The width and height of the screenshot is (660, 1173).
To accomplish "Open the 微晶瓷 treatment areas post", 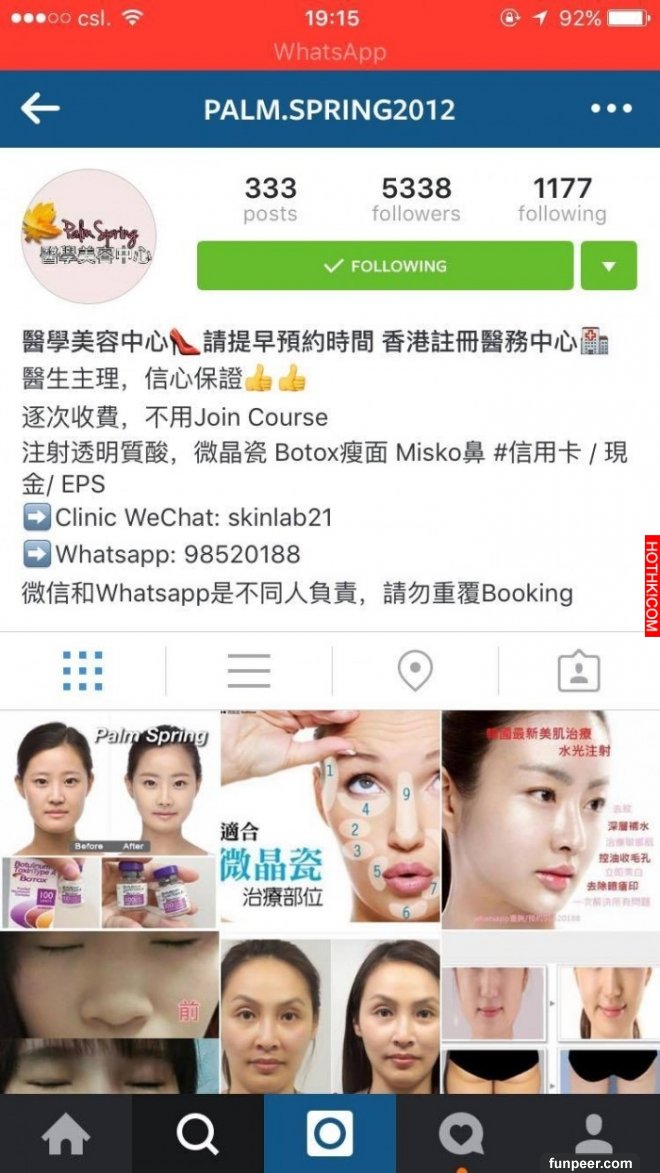I will coord(330,820).
